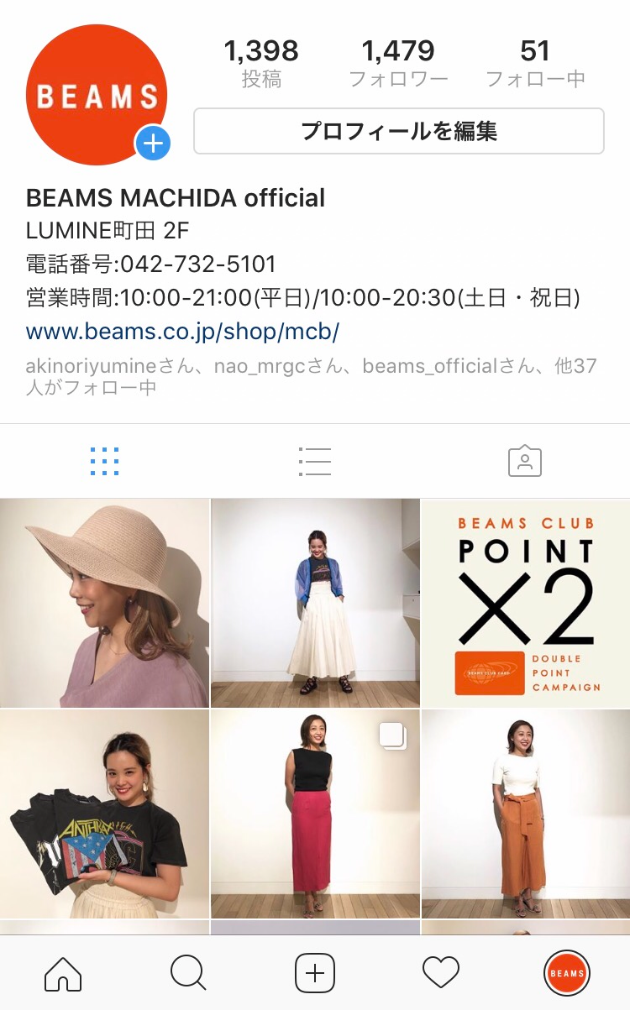The height and width of the screenshot is (1010, 630).
Task: Go to the home feed
Action: coord(63,973)
